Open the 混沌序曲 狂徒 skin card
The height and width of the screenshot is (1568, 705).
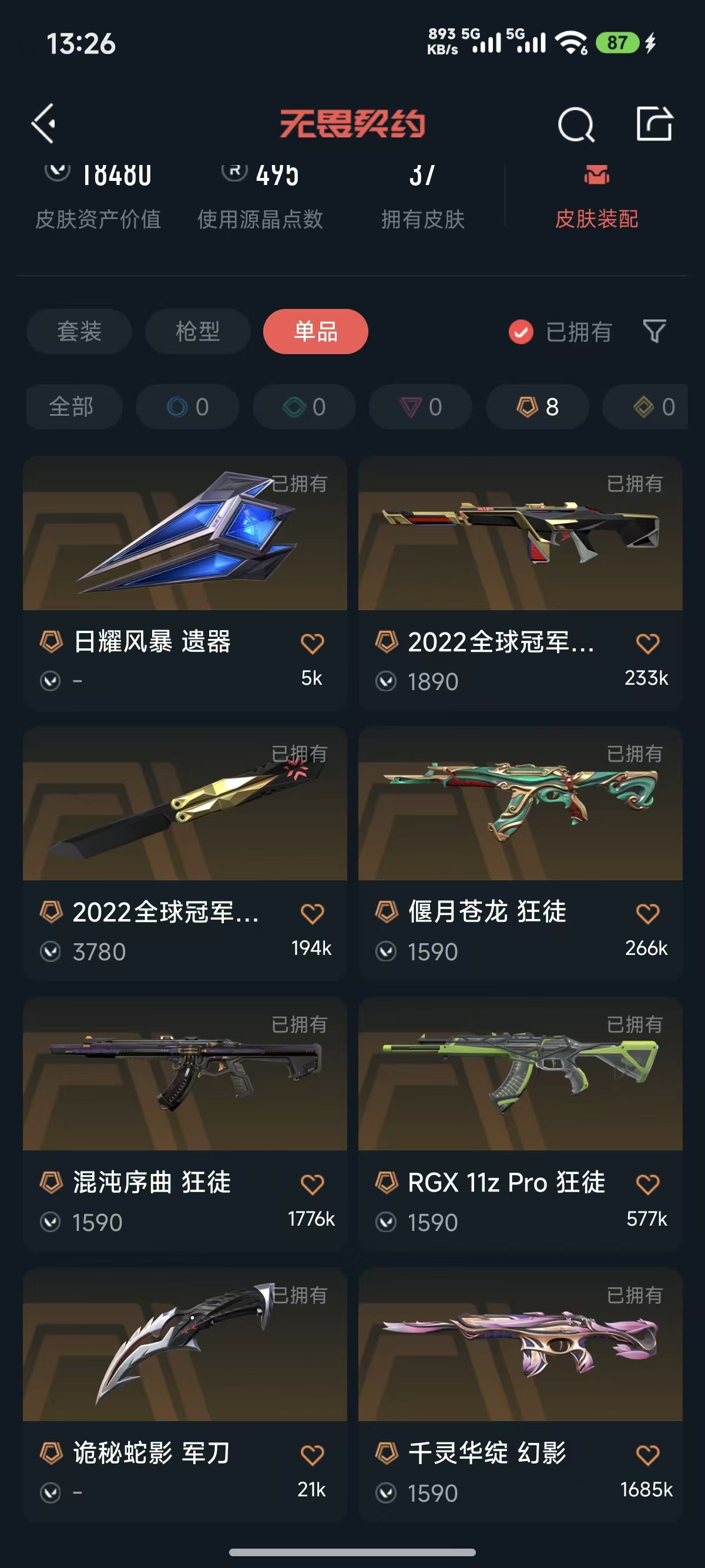(x=185, y=1124)
